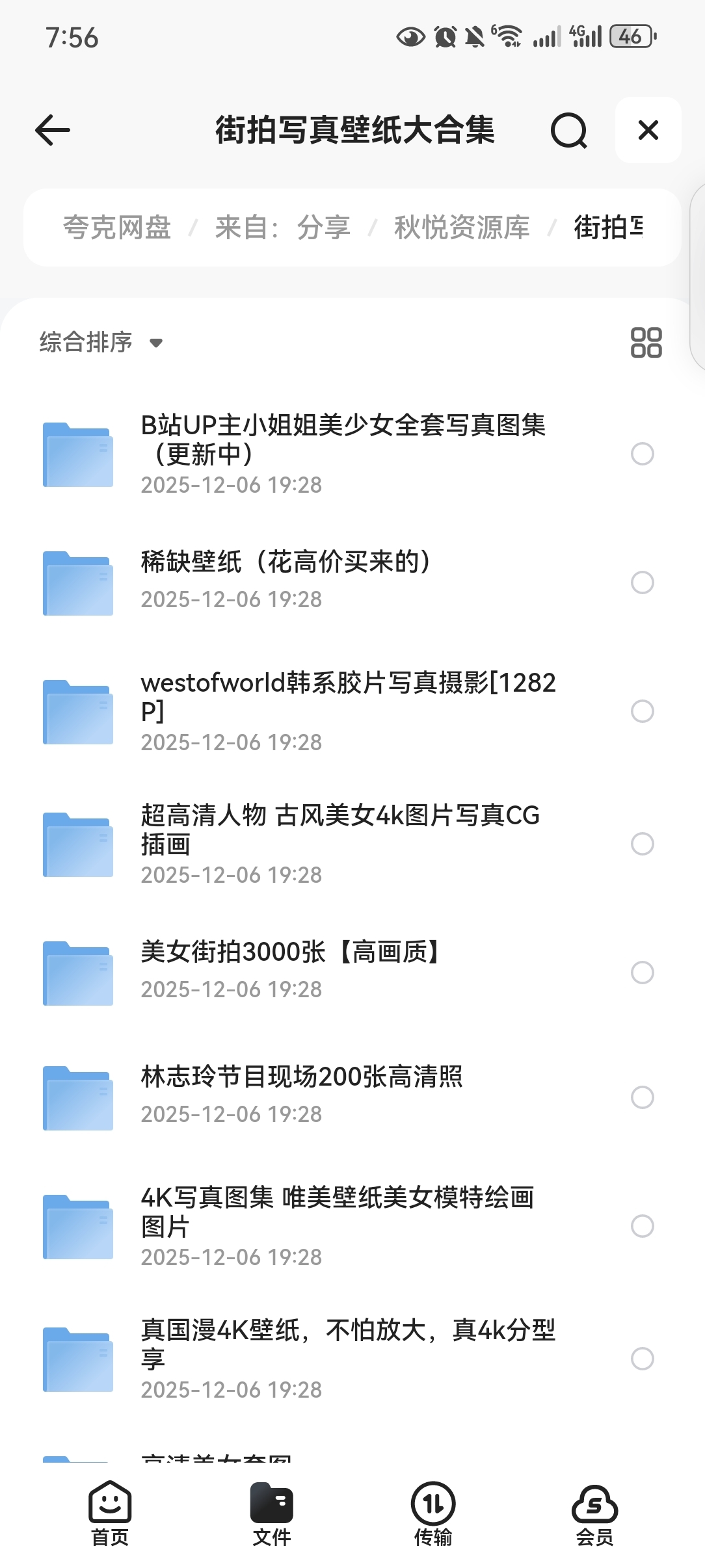
Task: Jump to 夸克网盘 in the breadcrumb
Action: click(x=117, y=228)
